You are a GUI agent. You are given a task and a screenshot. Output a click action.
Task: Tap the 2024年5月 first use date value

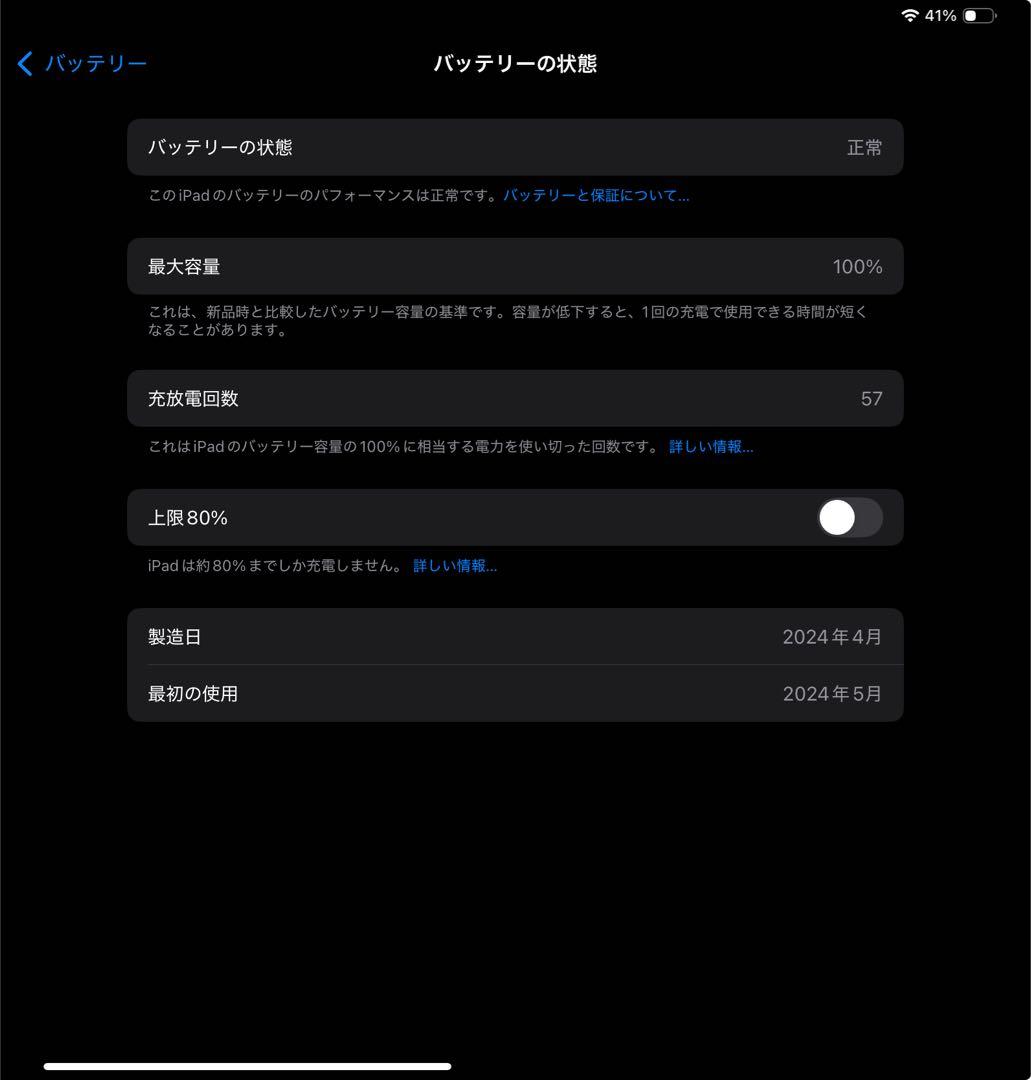[831, 693]
